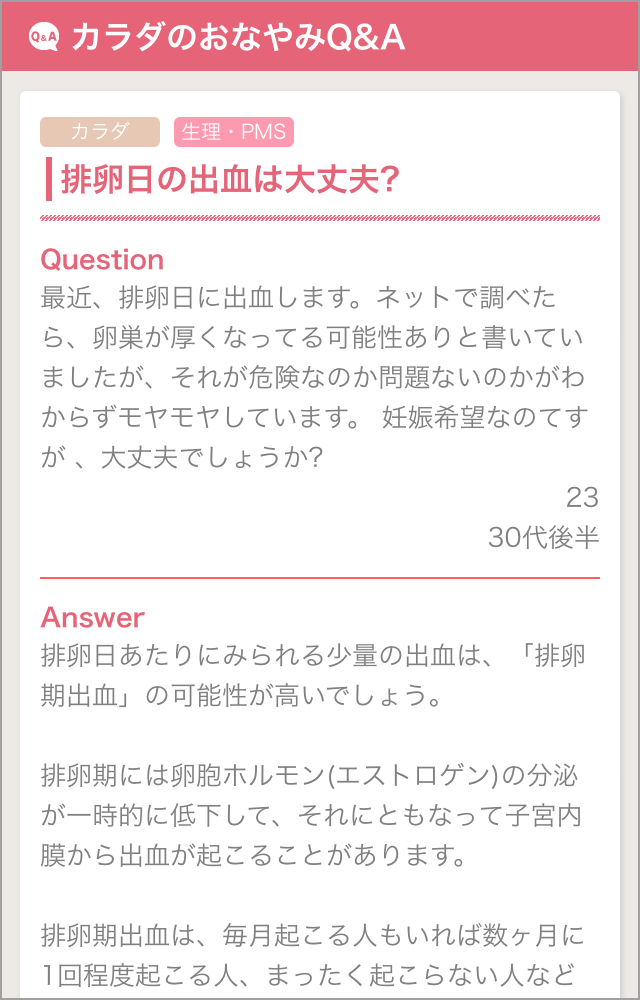Select the カラダ category tag
Screen dimensions: 640x1000
click(100, 132)
